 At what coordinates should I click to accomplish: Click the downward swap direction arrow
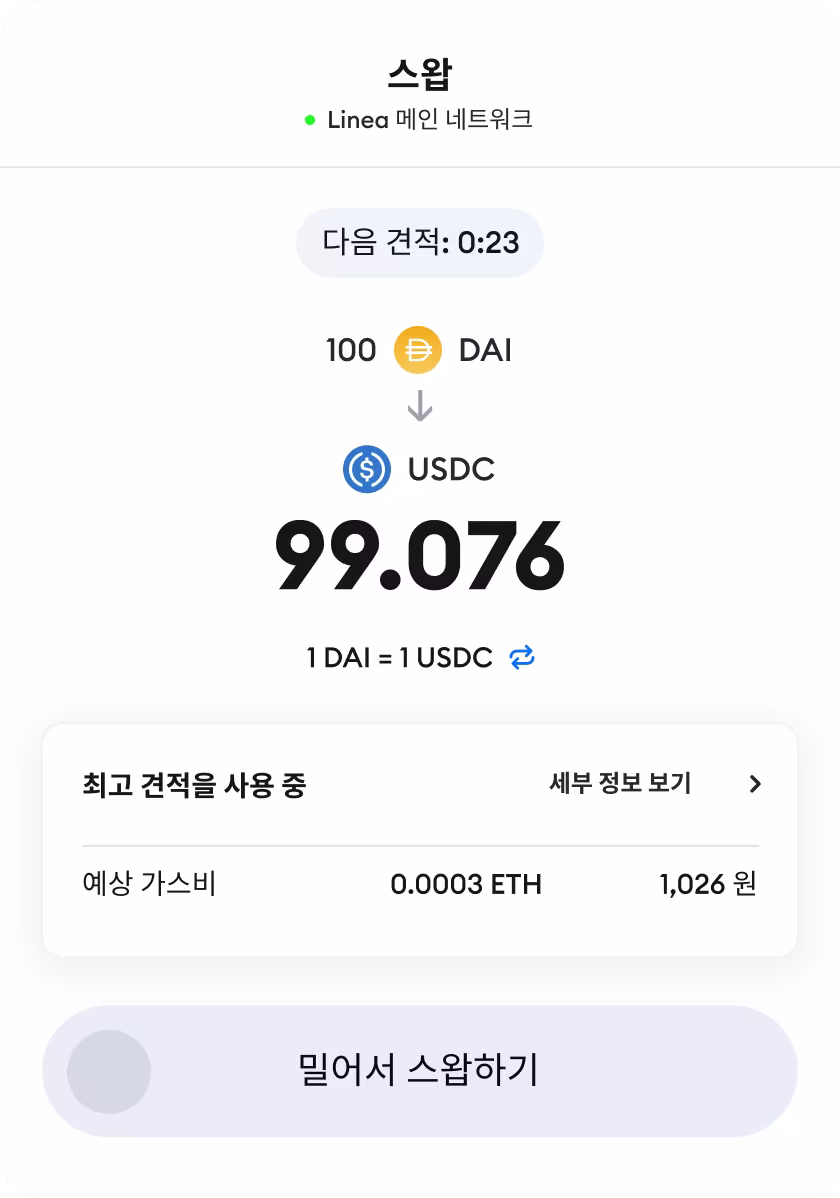pos(420,407)
